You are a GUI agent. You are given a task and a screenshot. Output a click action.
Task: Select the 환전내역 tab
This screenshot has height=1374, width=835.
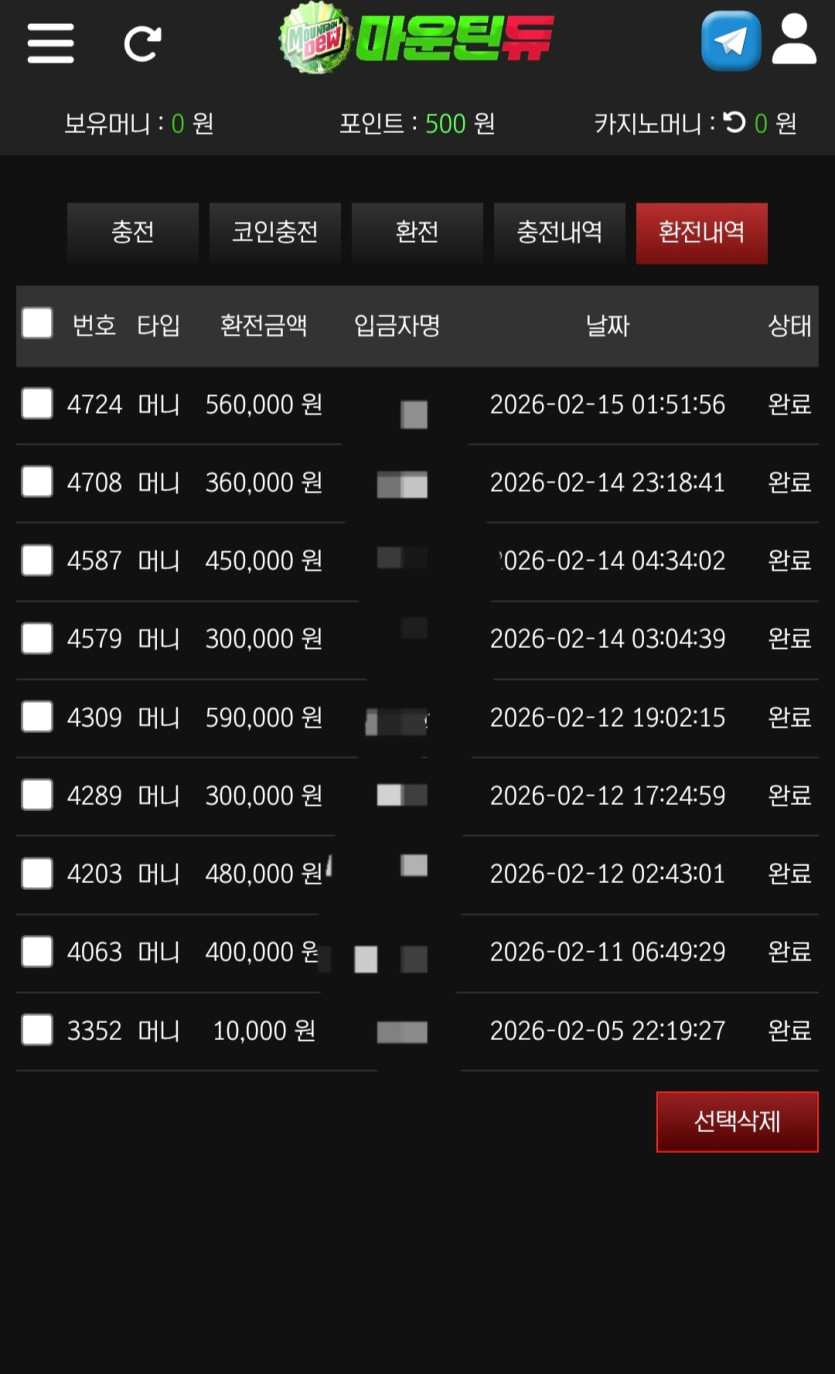(x=702, y=233)
